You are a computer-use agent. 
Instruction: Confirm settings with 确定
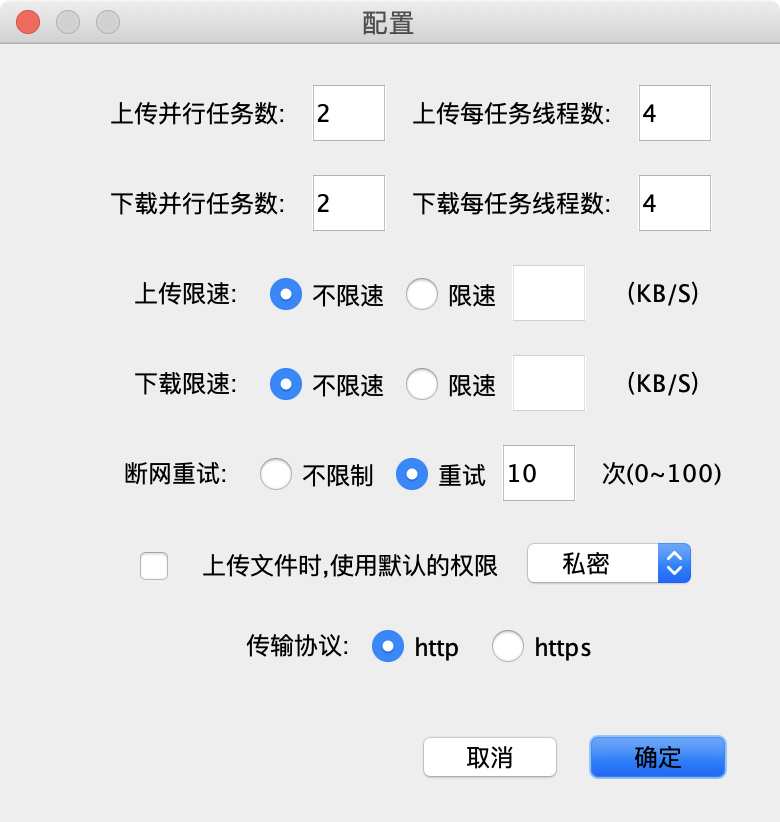tap(657, 757)
